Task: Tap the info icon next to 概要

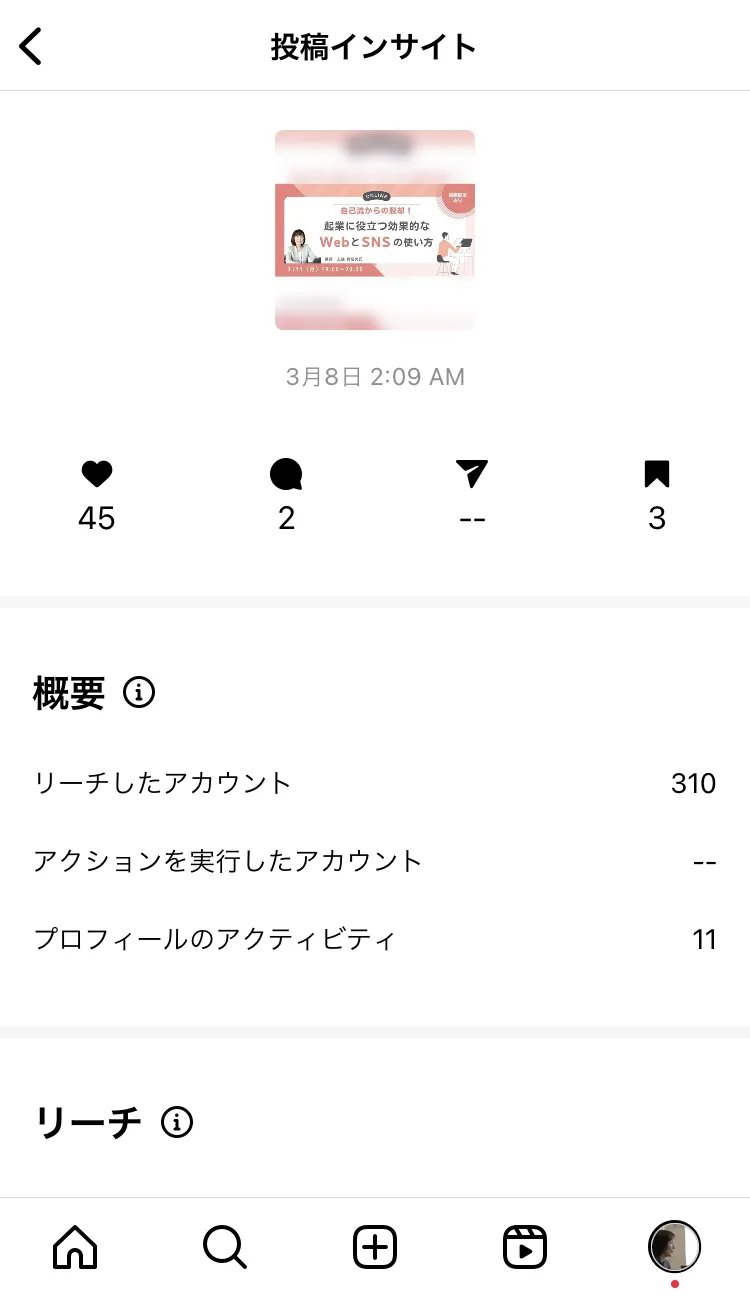Action: pyautogui.click(x=139, y=692)
